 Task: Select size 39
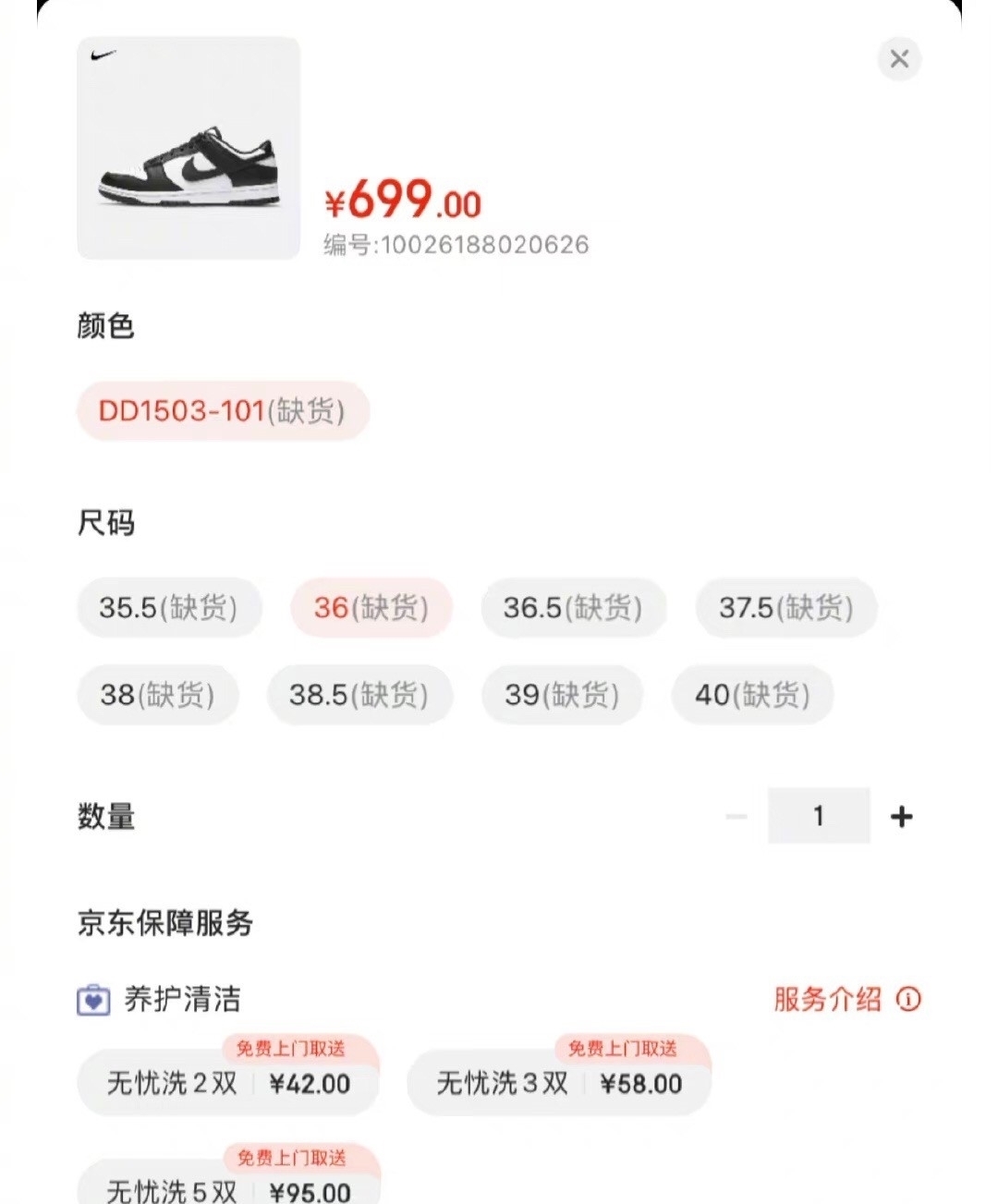coord(563,695)
